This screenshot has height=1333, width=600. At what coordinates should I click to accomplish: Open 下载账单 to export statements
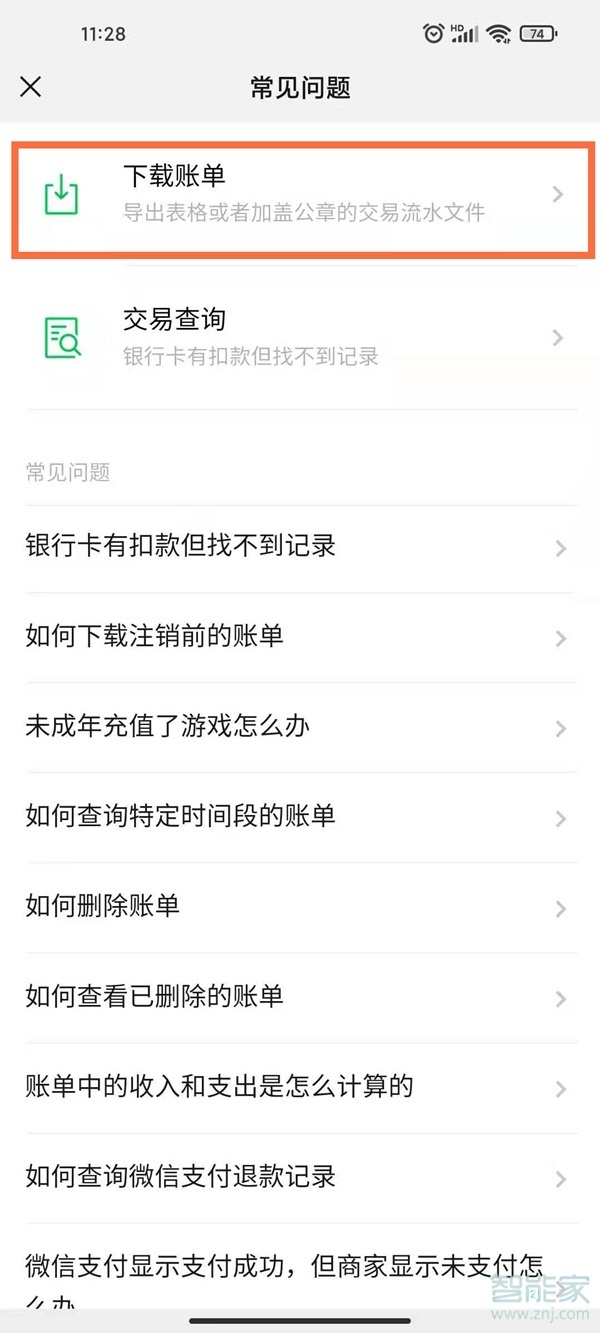(x=300, y=194)
